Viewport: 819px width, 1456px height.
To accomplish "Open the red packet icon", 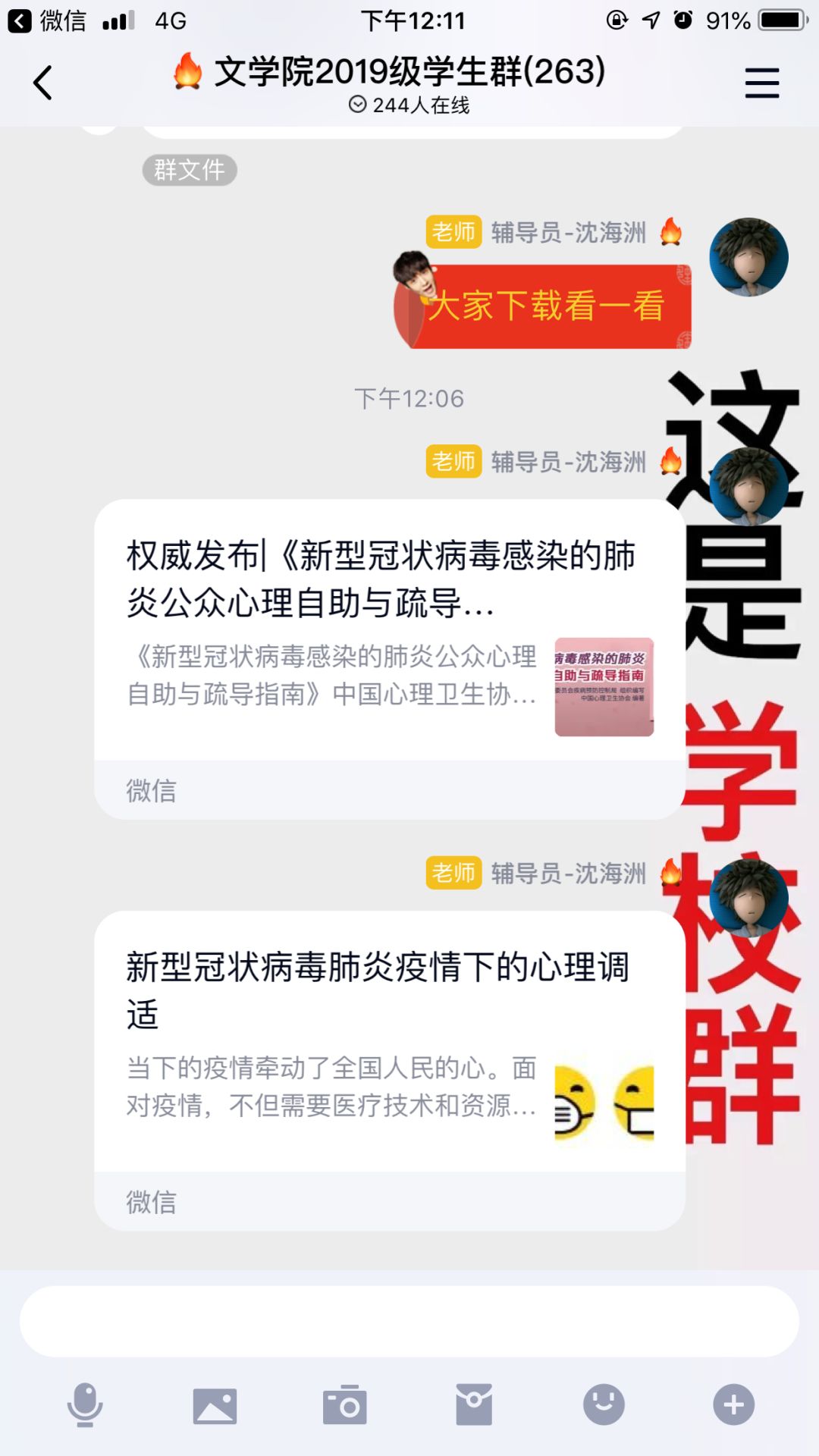I will [474, 1404].
